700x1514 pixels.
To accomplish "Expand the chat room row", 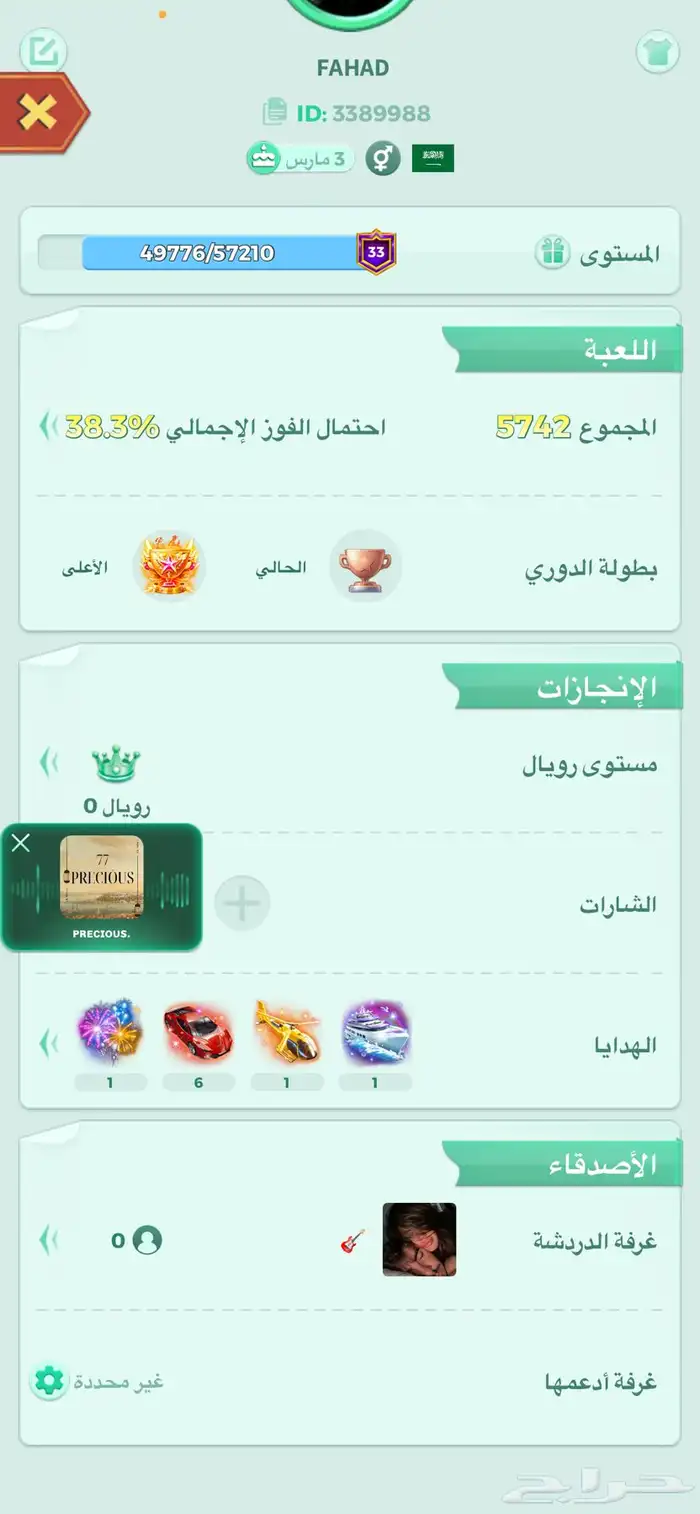I will (48, 1241).
